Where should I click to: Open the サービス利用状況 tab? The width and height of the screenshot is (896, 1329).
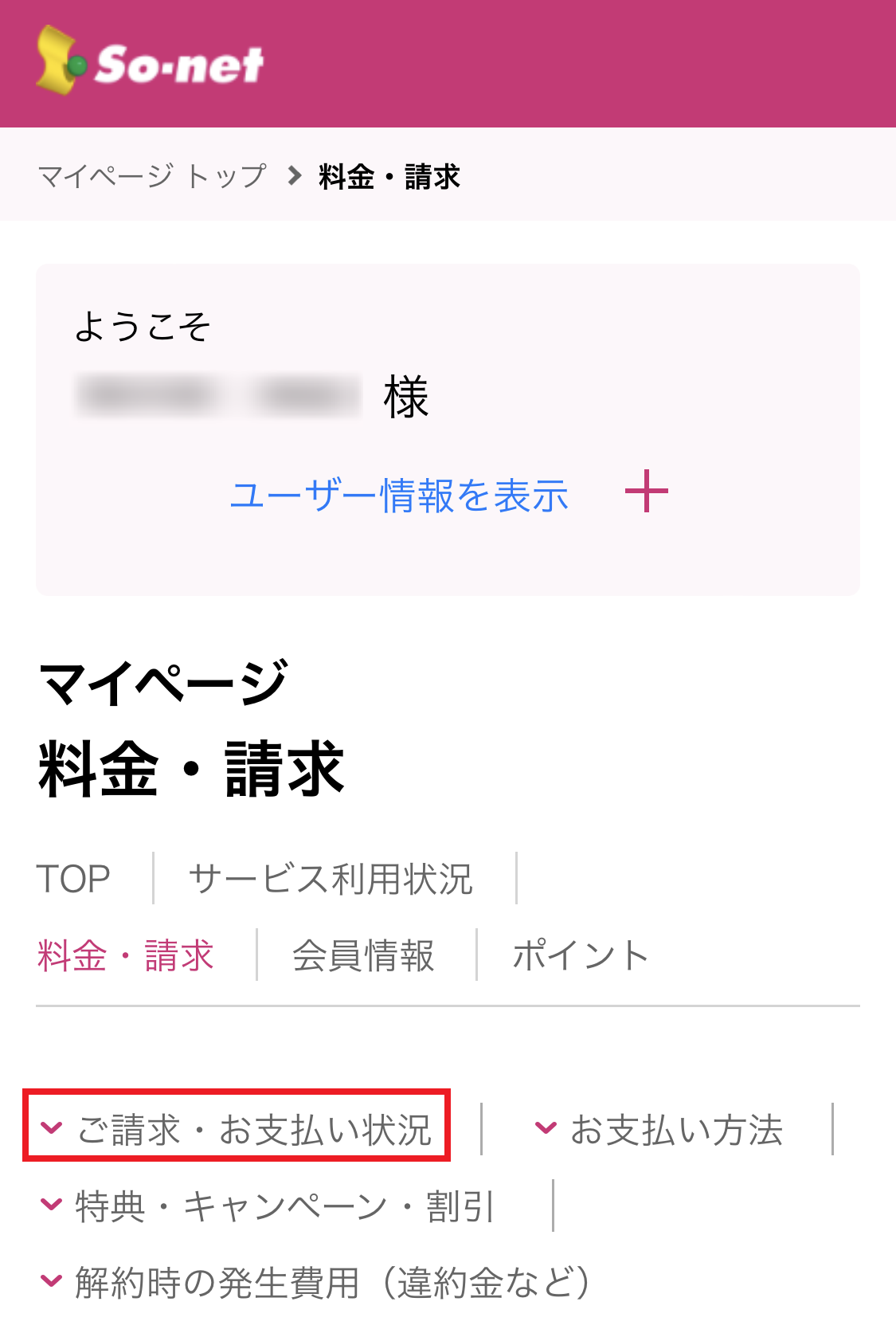[x=331, y=879]
